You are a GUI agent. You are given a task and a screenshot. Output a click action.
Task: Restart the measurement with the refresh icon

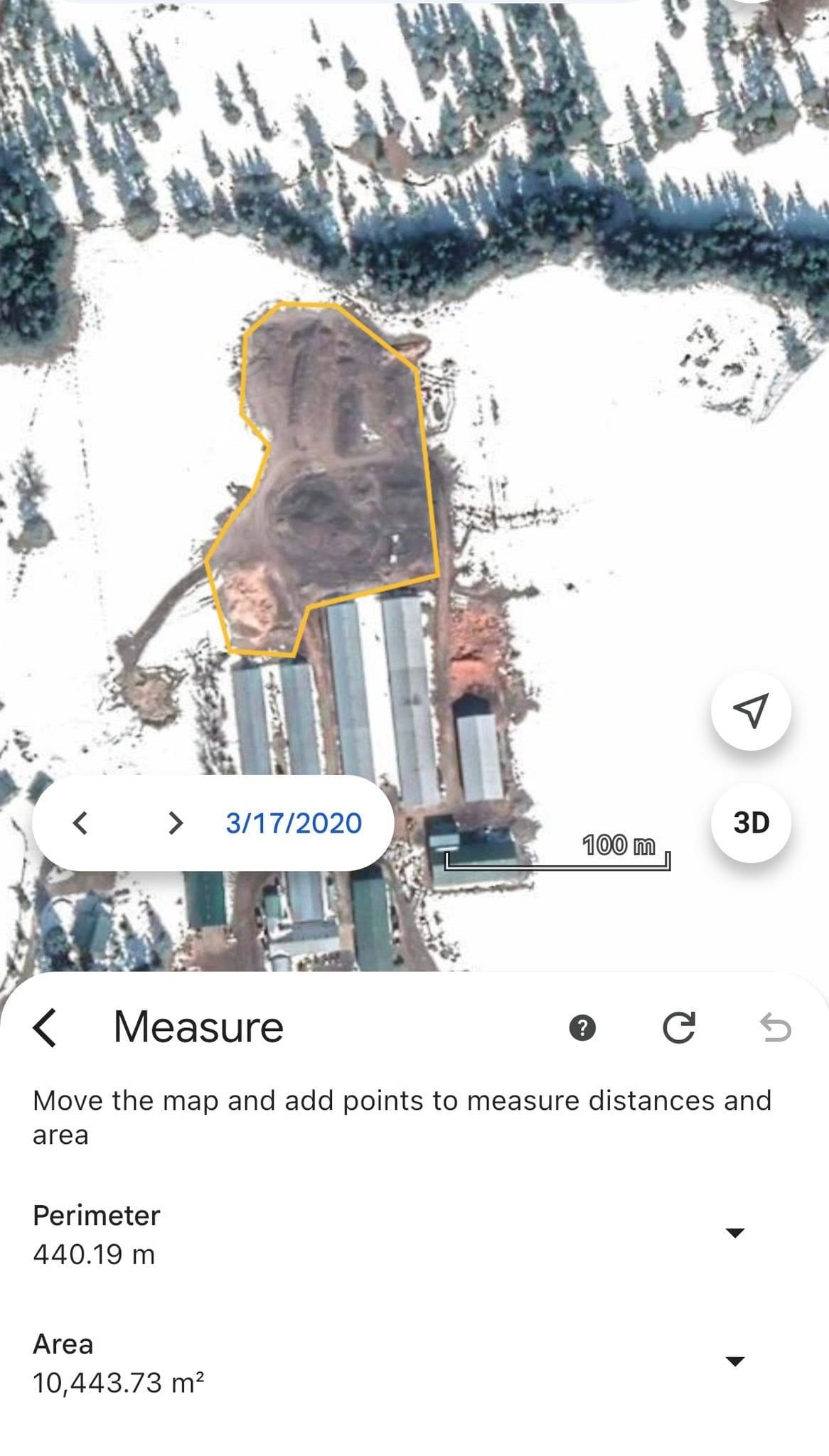pyautogui.click(x=678, y=1028)
